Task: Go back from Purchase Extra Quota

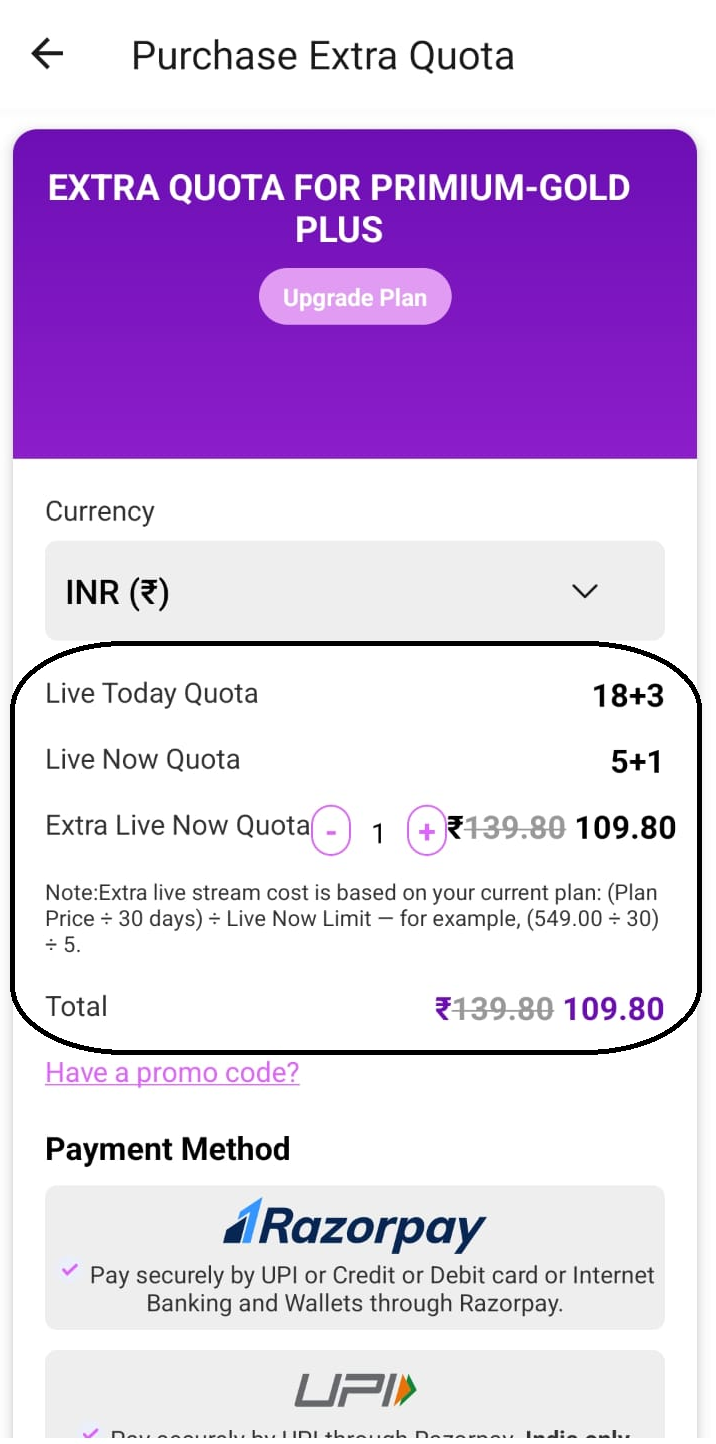Action: pyautogui.click(x=47, y=55)
